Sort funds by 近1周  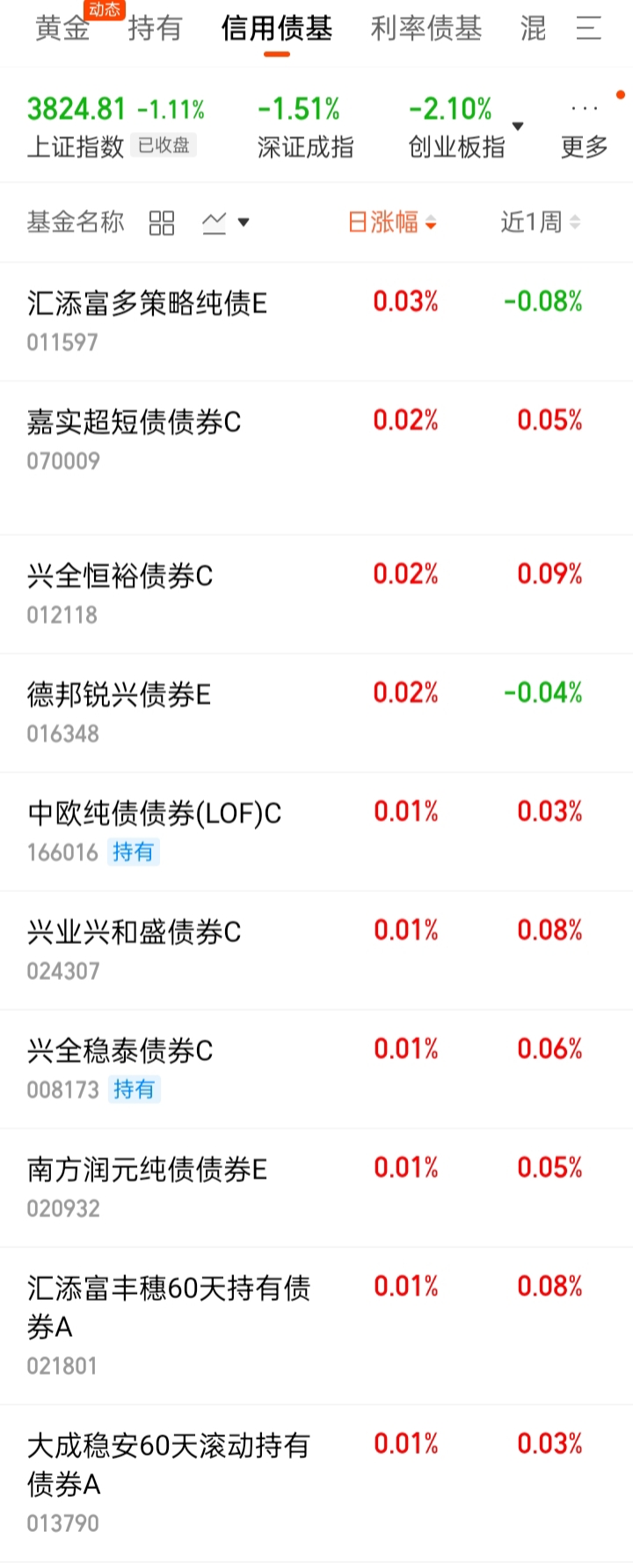(540, 222)
